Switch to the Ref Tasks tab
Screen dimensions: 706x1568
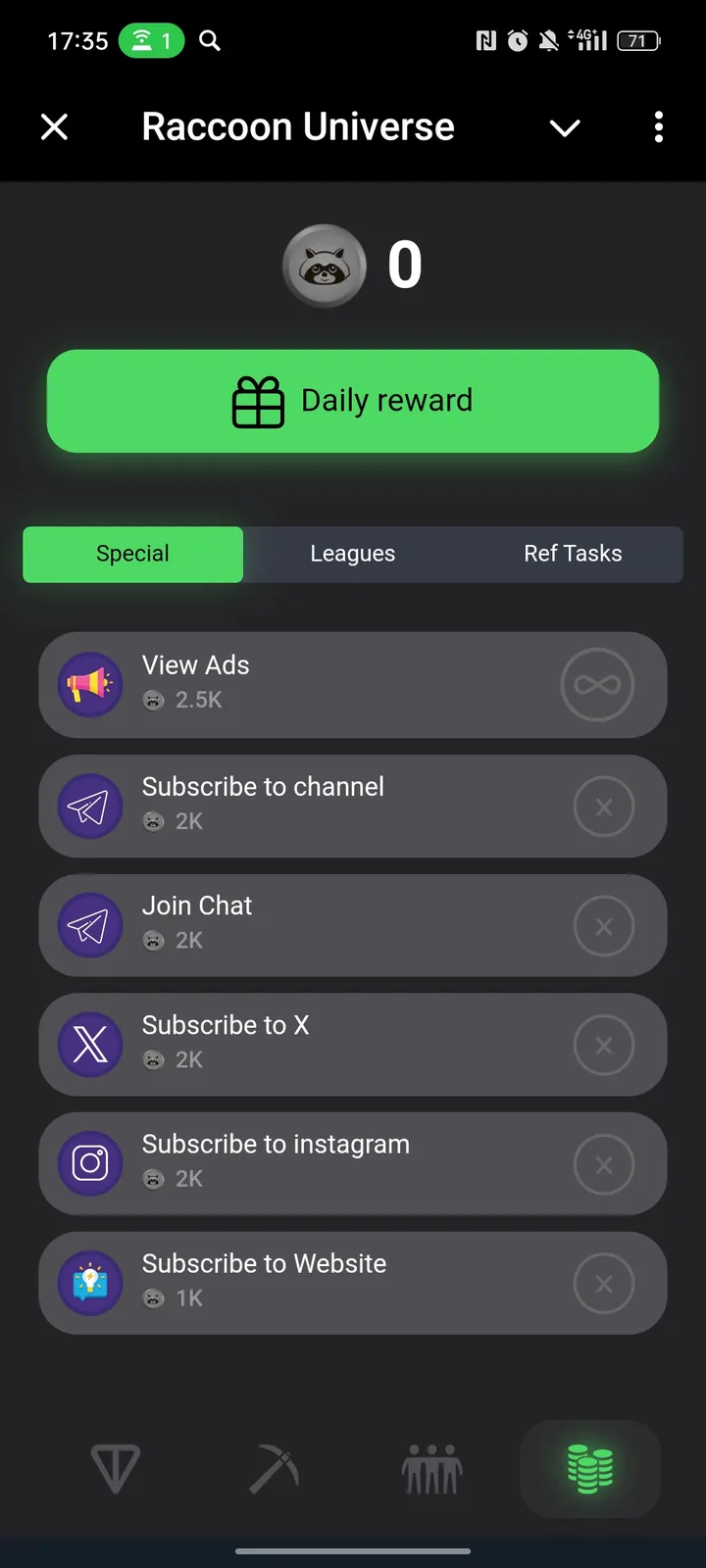tap(573, 554)
